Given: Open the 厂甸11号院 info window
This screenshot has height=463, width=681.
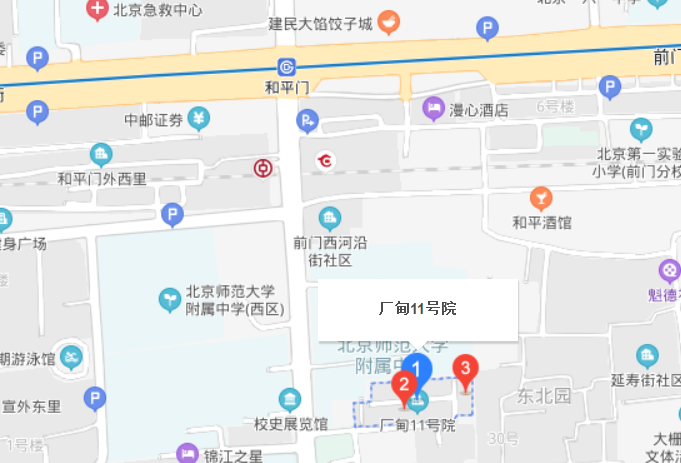Looking at the screenshot, I should (418, 309).
